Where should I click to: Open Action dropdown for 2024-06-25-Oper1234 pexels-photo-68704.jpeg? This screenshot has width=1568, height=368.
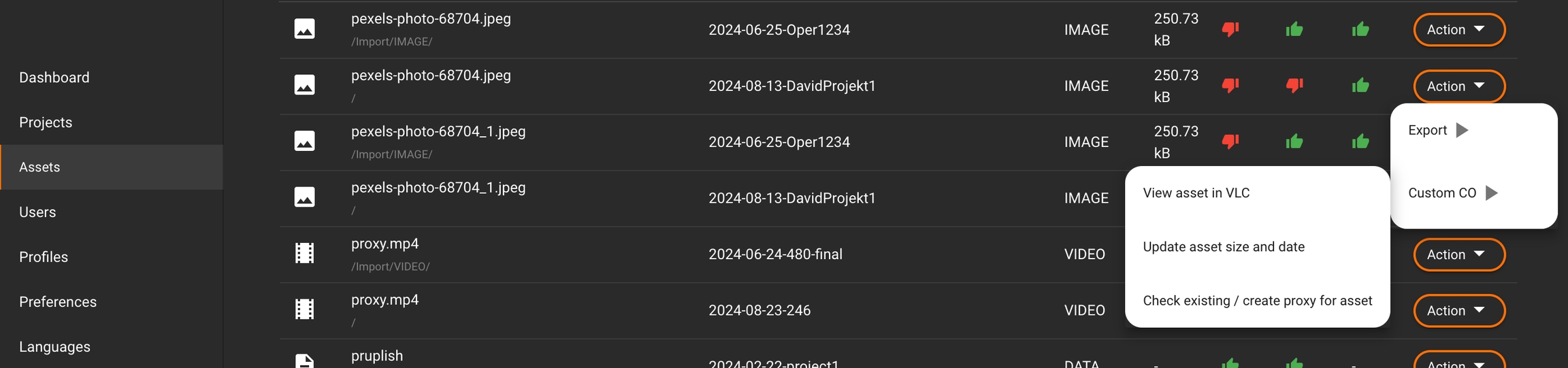coord(1458,30)
